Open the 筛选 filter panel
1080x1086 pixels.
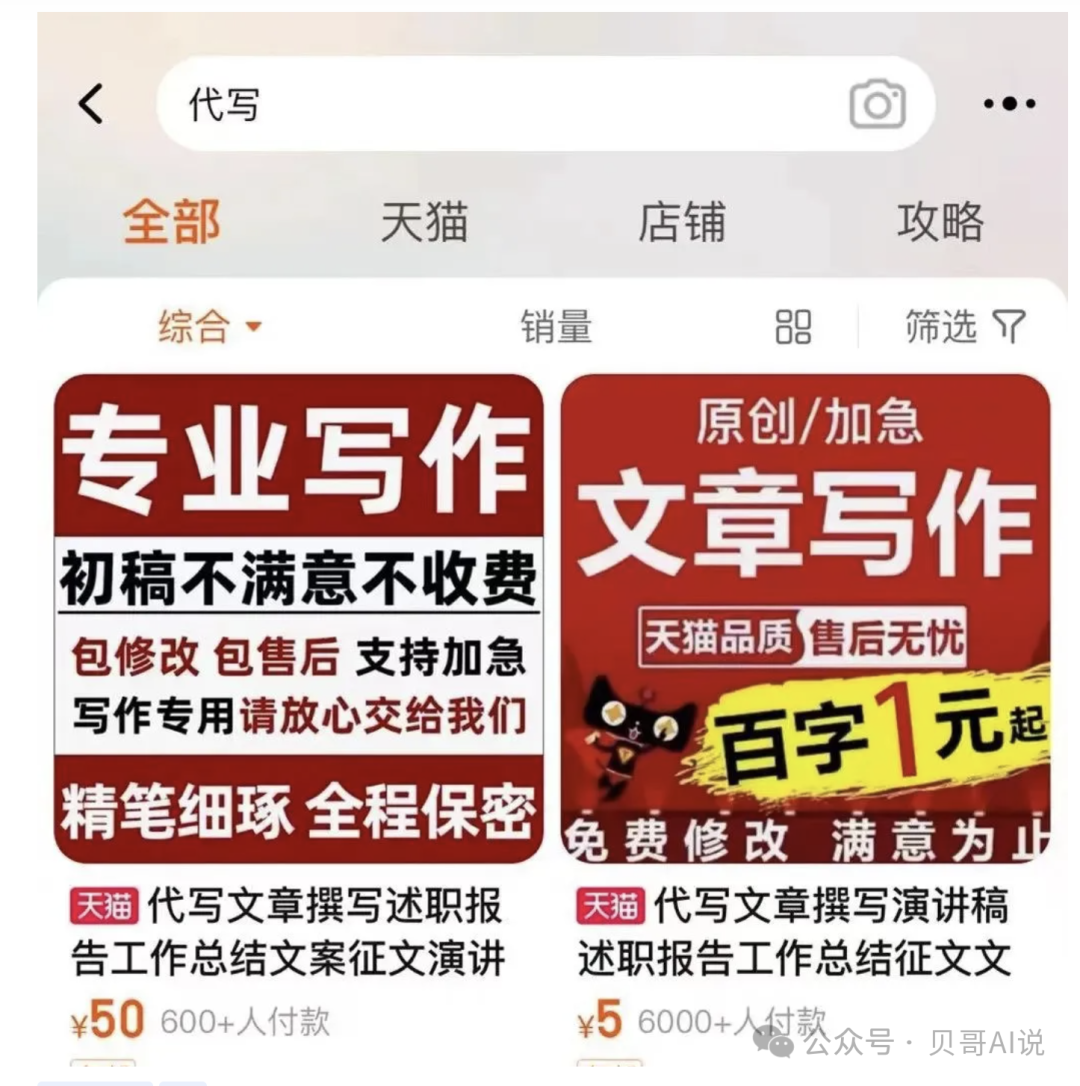pos(964,327)
